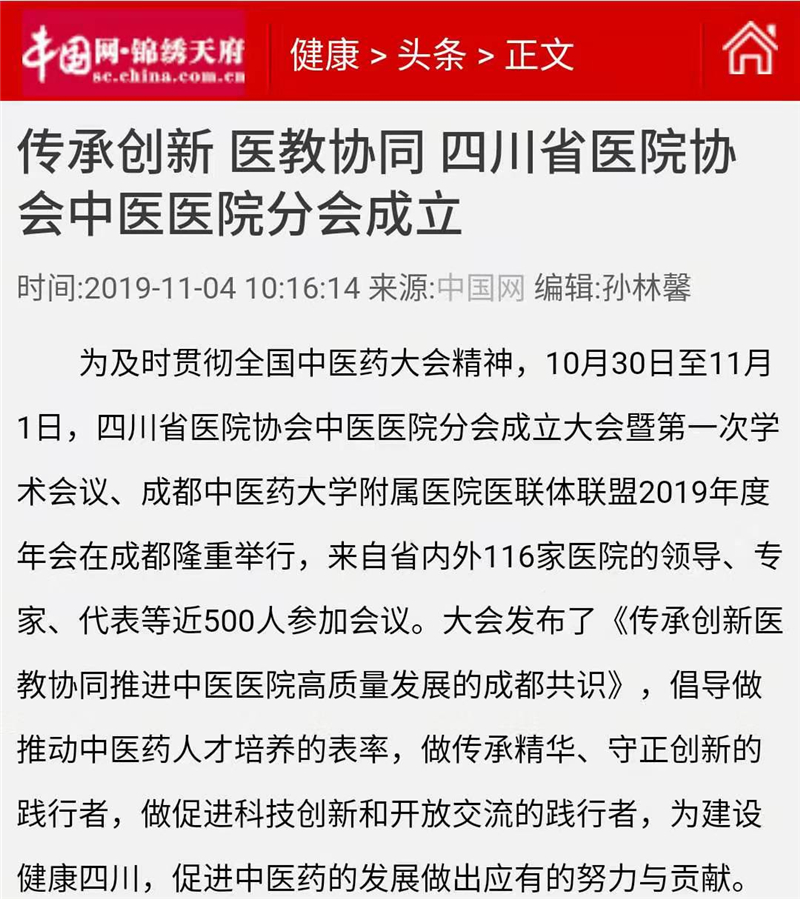800x899 pixels.
Task: Open the home icon in the header
Action: click(750, 49)
